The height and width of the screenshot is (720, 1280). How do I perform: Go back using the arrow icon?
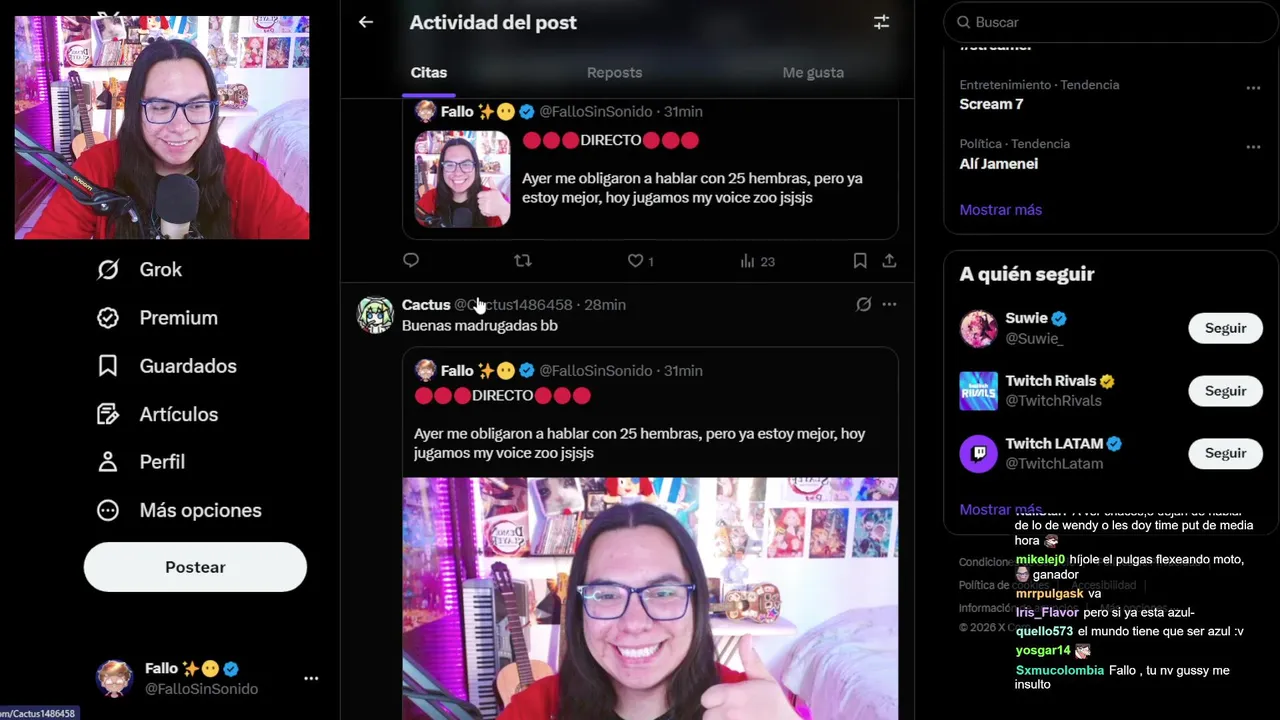pyautogui.click(x=366, y=22)
